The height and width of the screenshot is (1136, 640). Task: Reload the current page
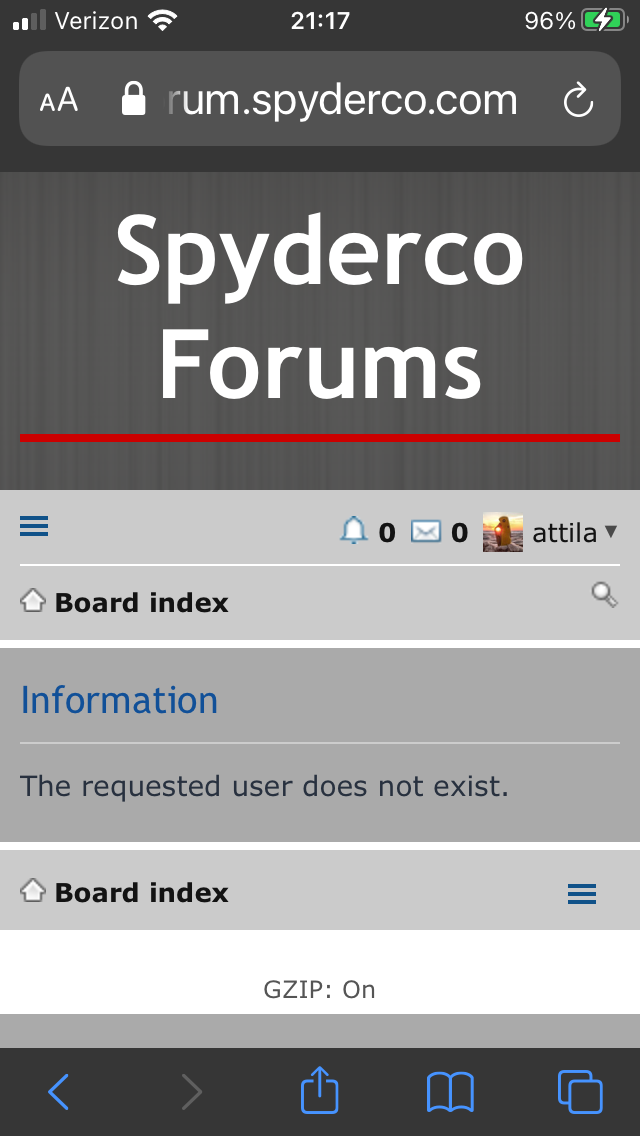[578, 100]
